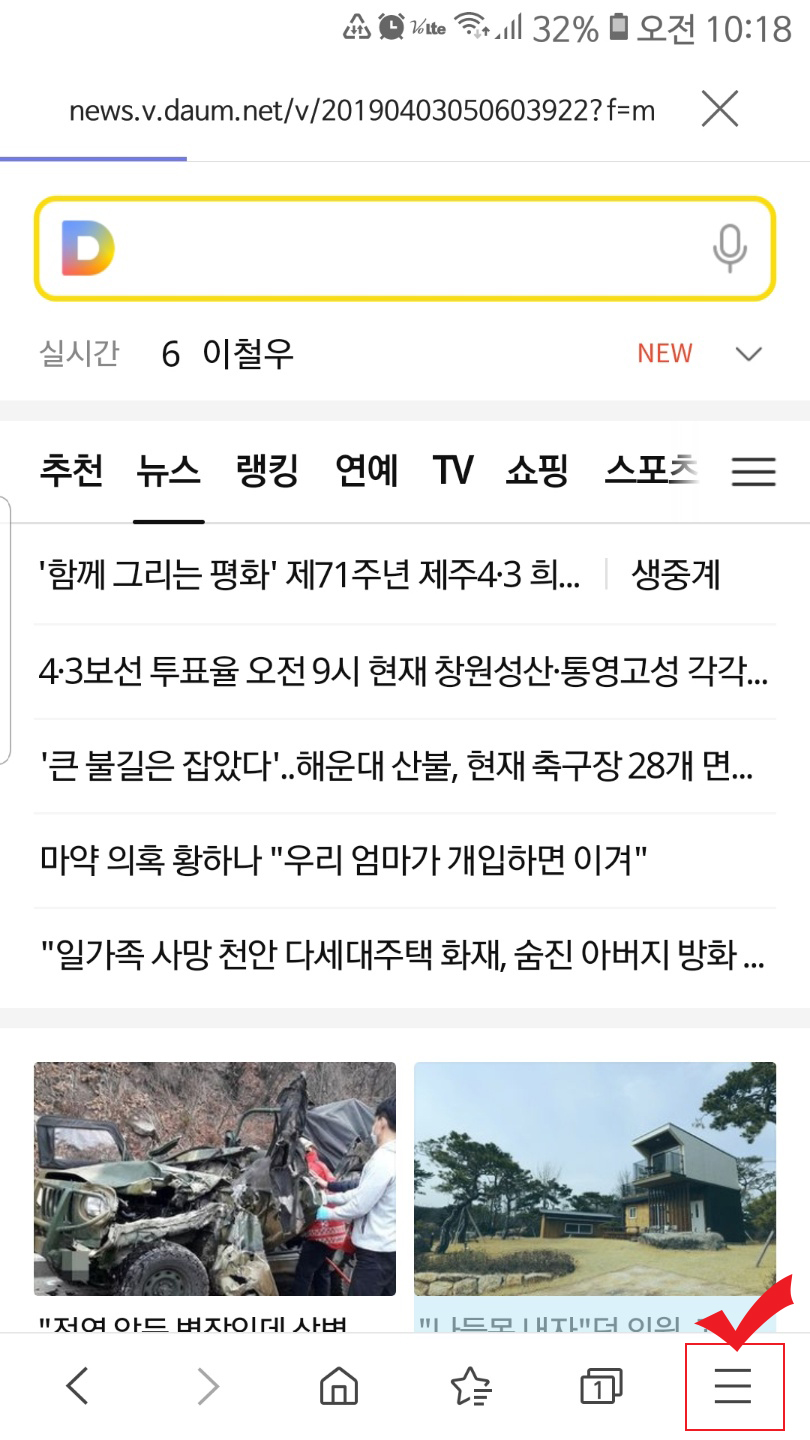Tap the Daum logo in the search bar
Screen dimensions: 810x1440
point(84,248)
